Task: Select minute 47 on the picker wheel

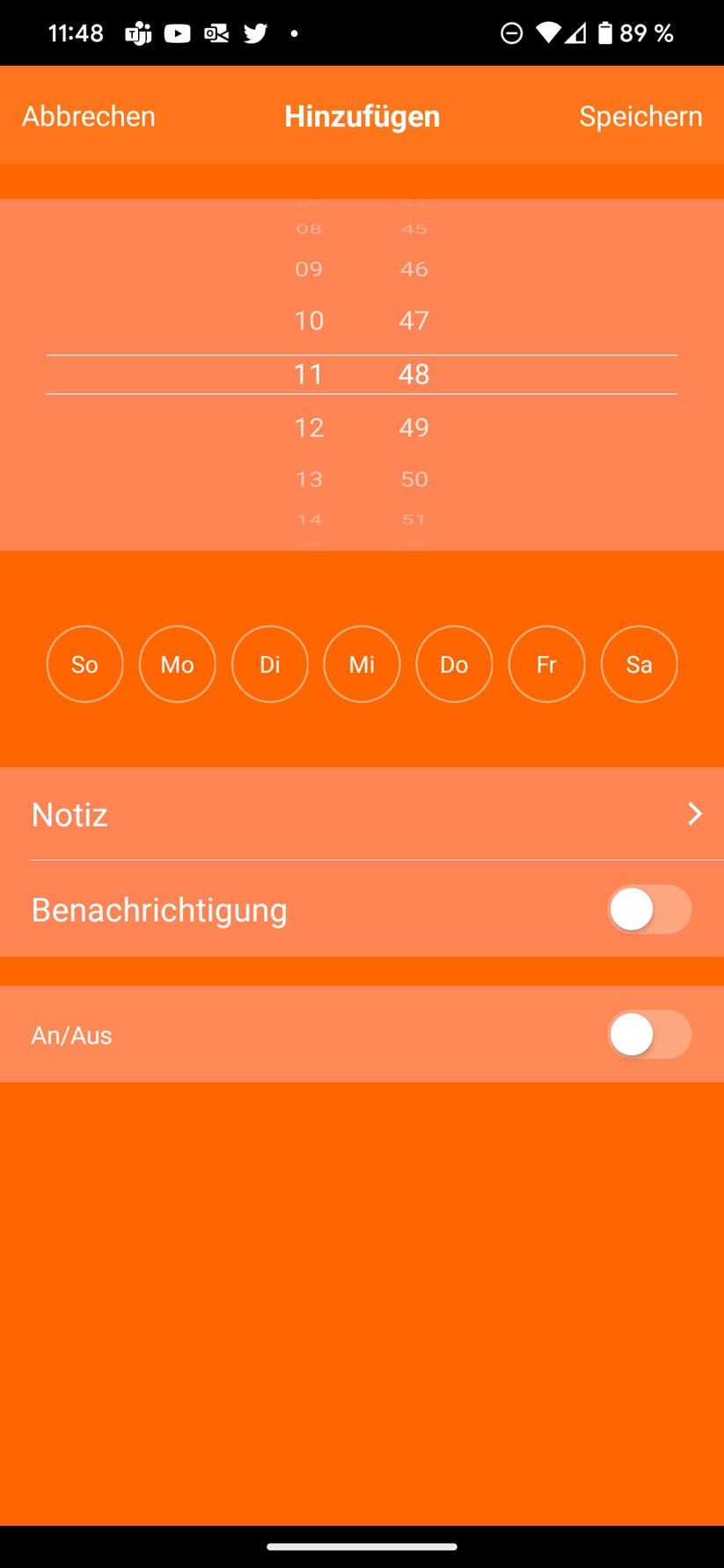Action: point(413,320)
